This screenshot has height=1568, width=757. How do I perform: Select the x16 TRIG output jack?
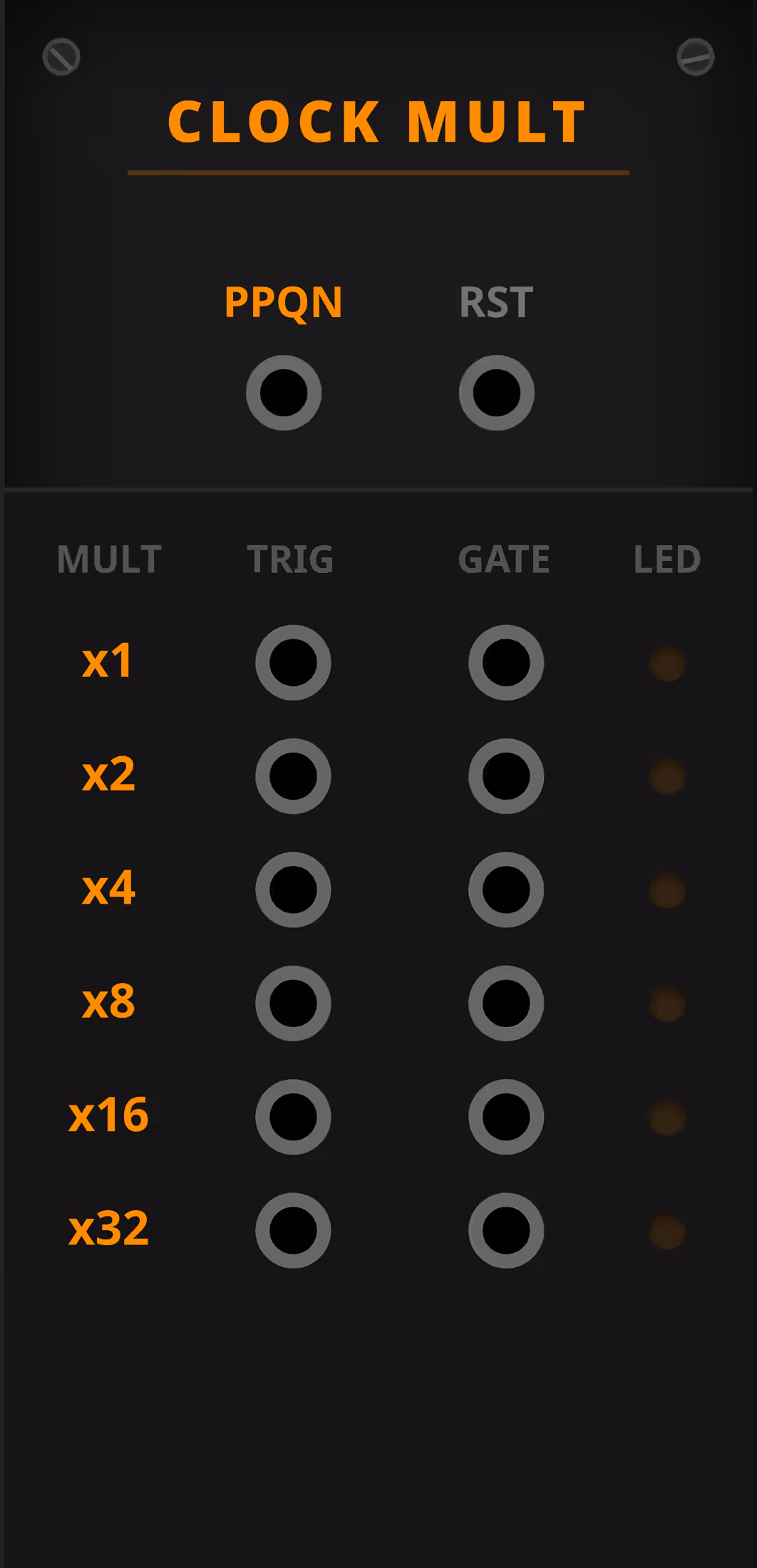(293, 1117)
